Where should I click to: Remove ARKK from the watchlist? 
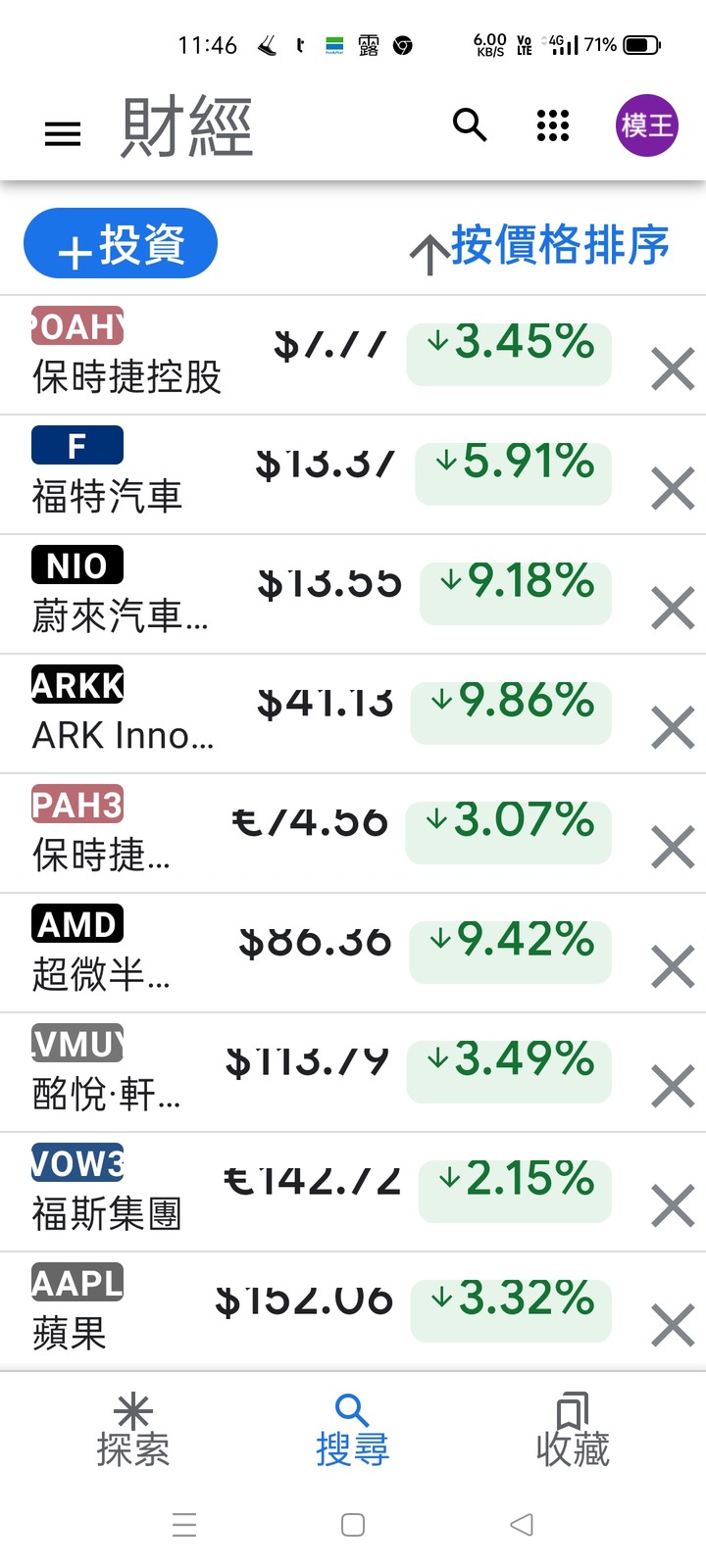point(673,728)
